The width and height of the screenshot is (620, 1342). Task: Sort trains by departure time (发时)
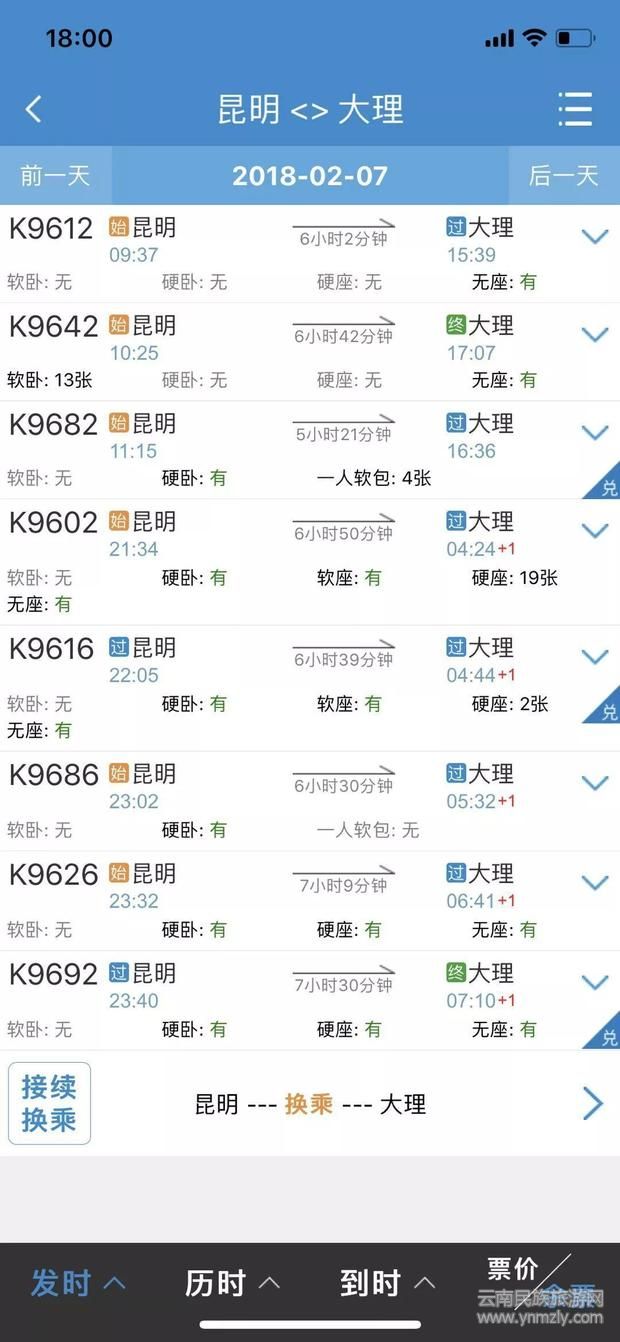pos(77,1283)
